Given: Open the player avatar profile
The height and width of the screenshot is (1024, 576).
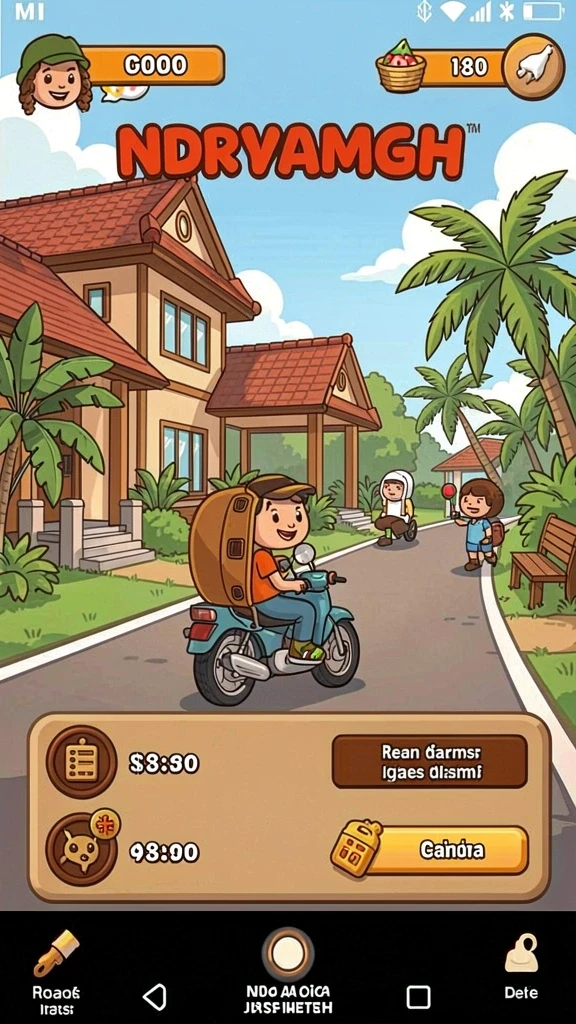Looking at the screenshot, I should click(x=54, y=73).
